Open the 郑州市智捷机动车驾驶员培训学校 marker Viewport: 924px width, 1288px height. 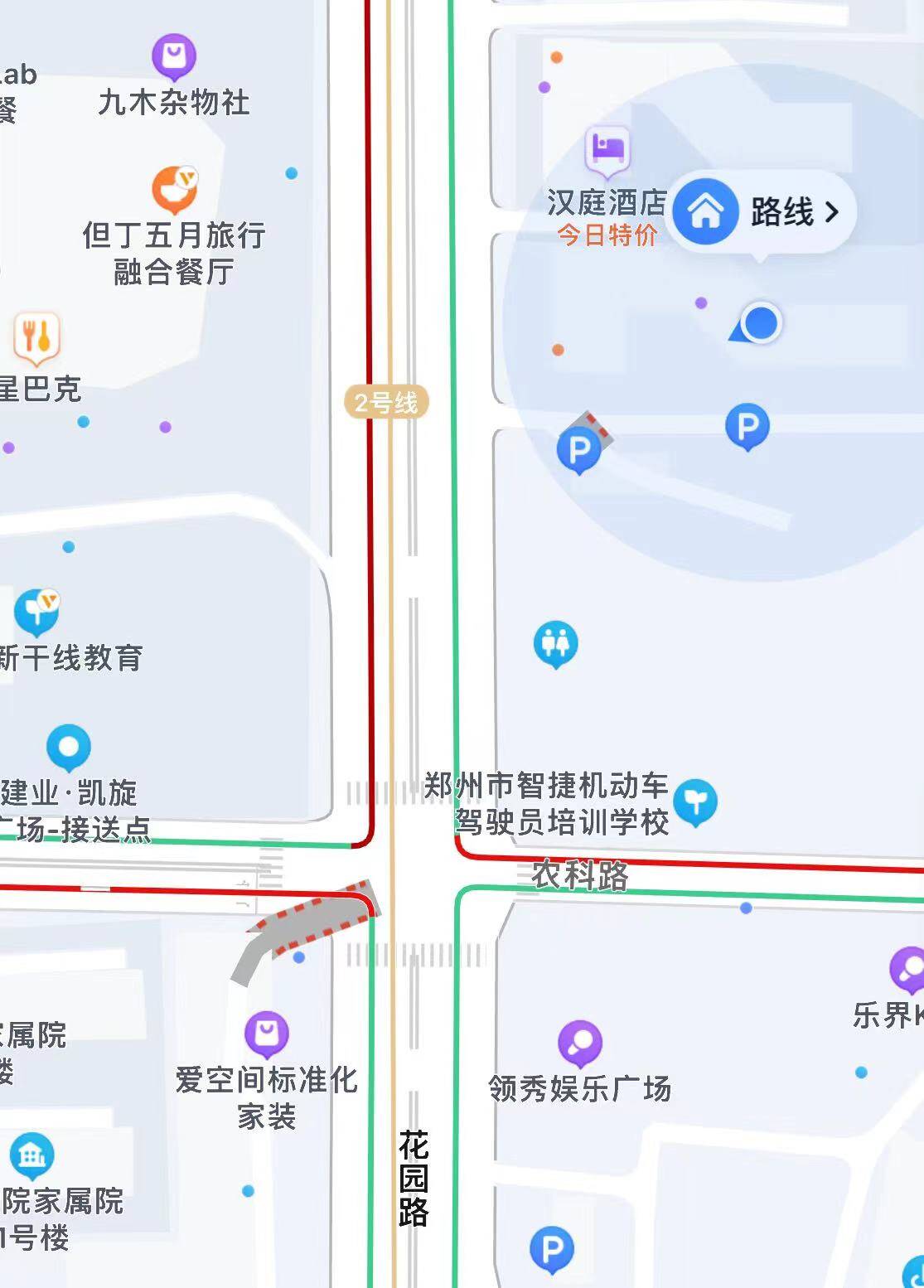695,801
